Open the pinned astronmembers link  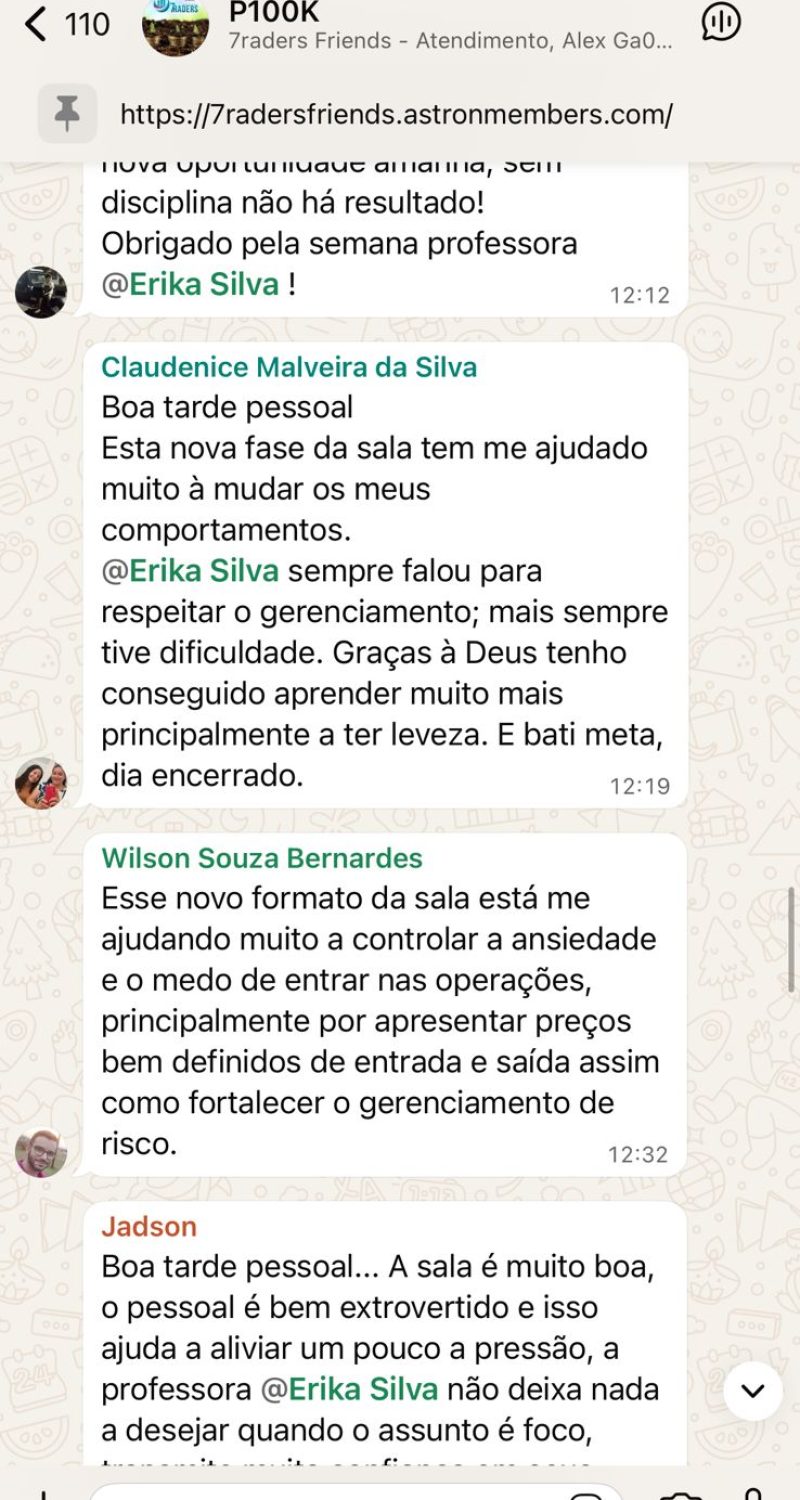(x=396, y=114)
